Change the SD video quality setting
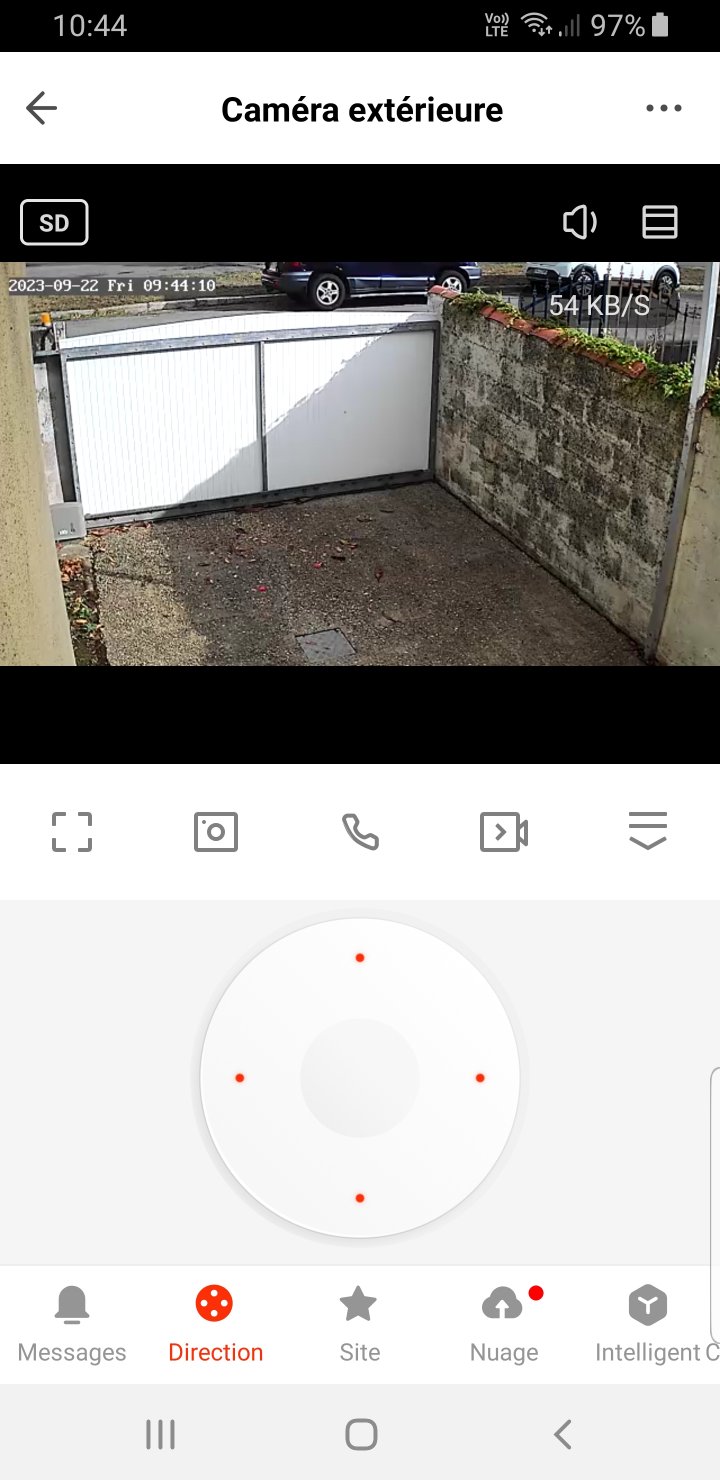Screen dimensions: 720x1480 coord(54,222)
